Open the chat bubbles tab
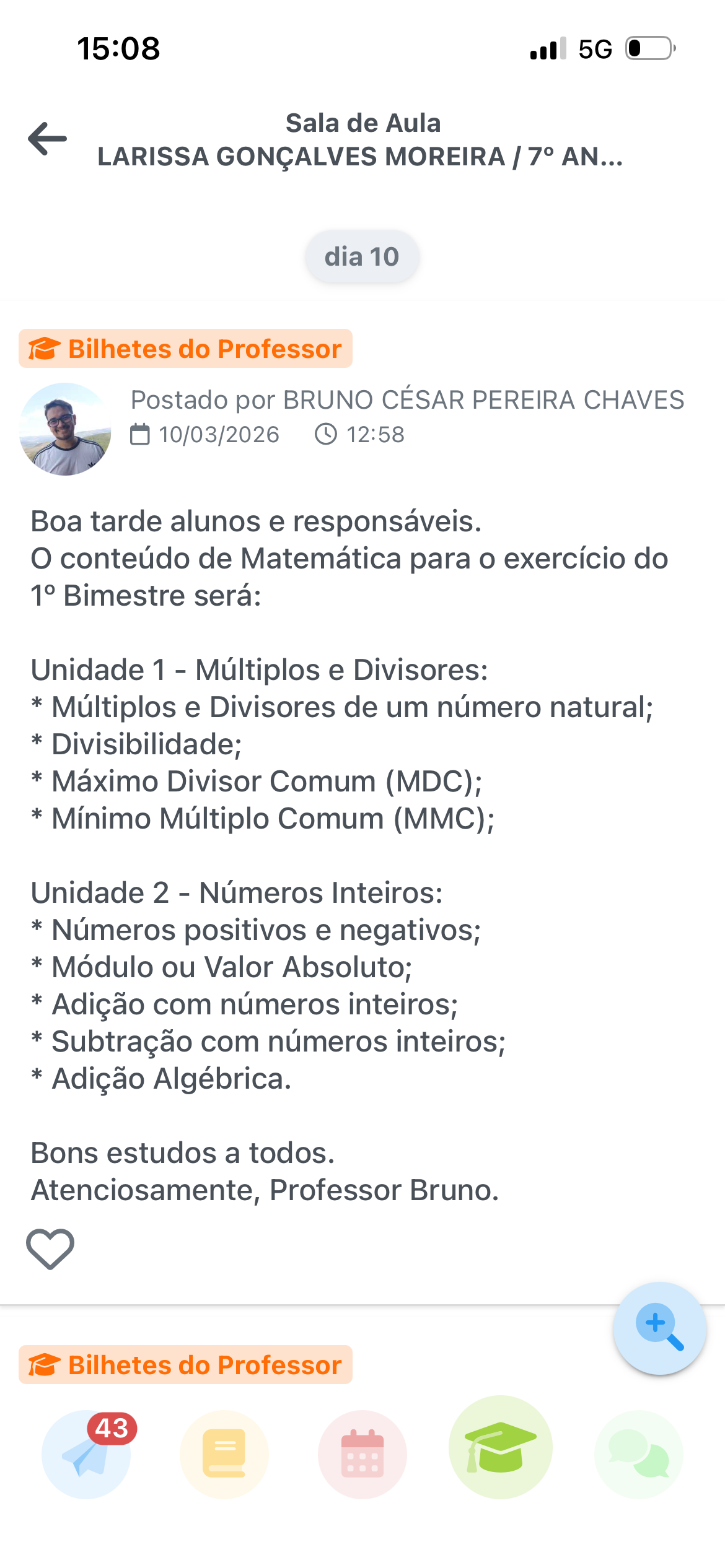725x1568 pixels. (x=638, y=1454)
